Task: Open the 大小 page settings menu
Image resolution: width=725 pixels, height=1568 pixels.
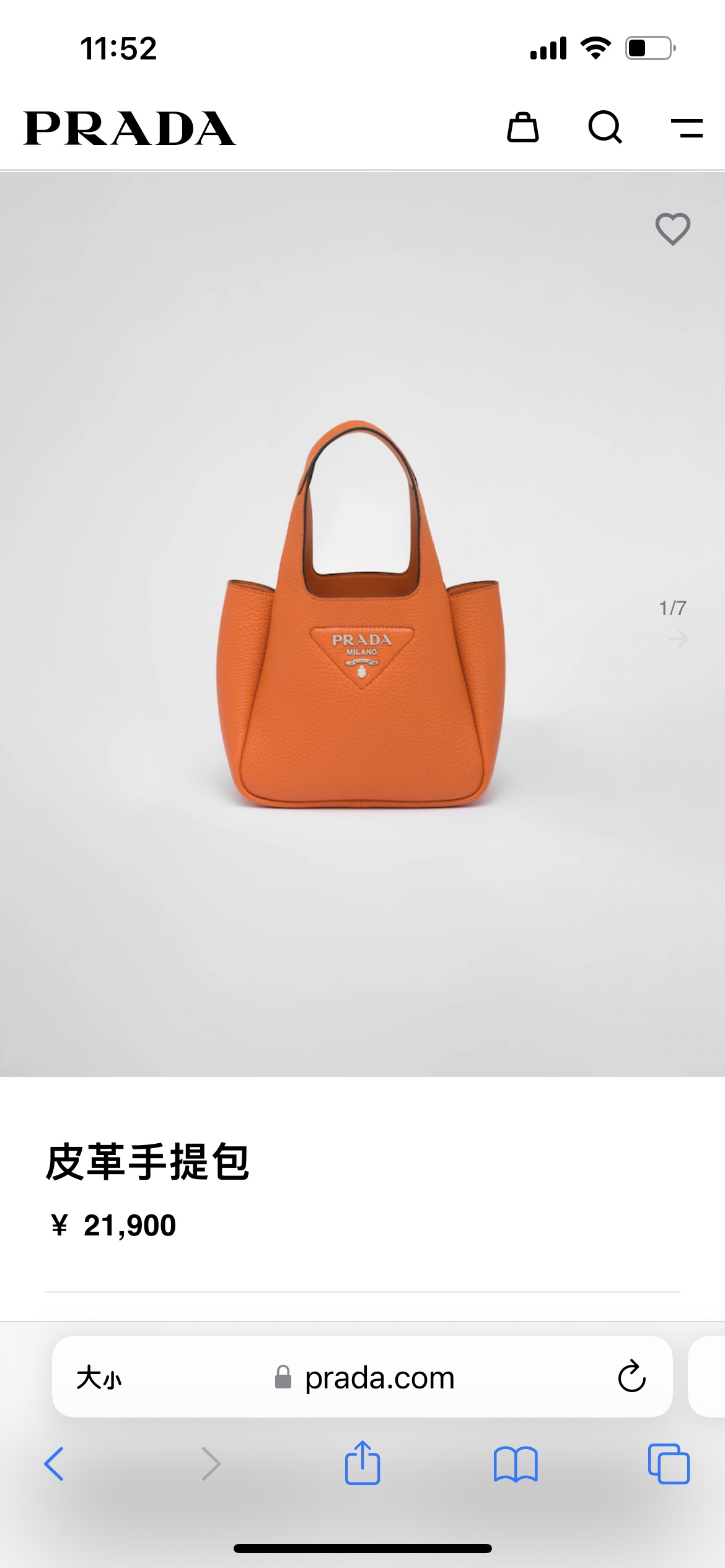Action: 99,1378
